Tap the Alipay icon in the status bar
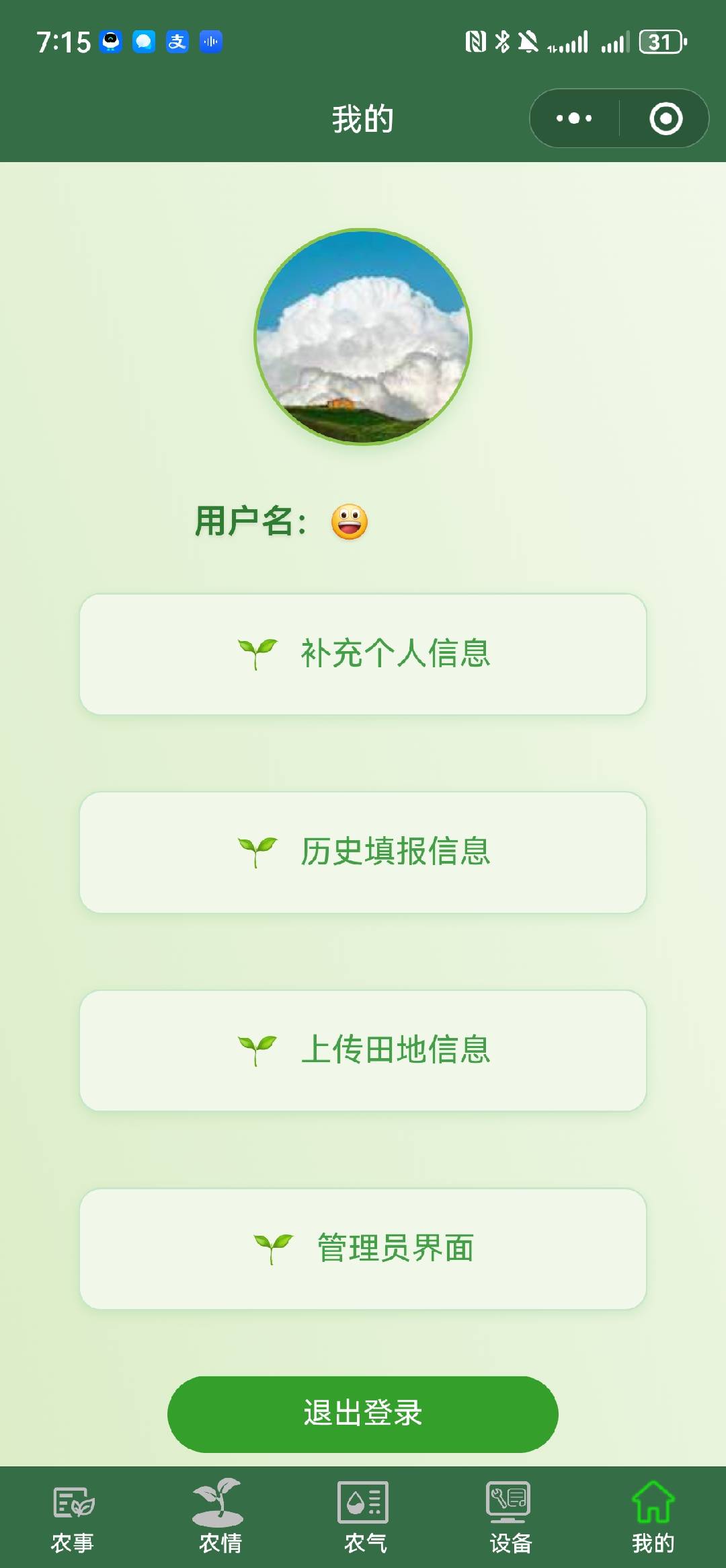This screenshot has width=726, height=1568. click(178, 41)
